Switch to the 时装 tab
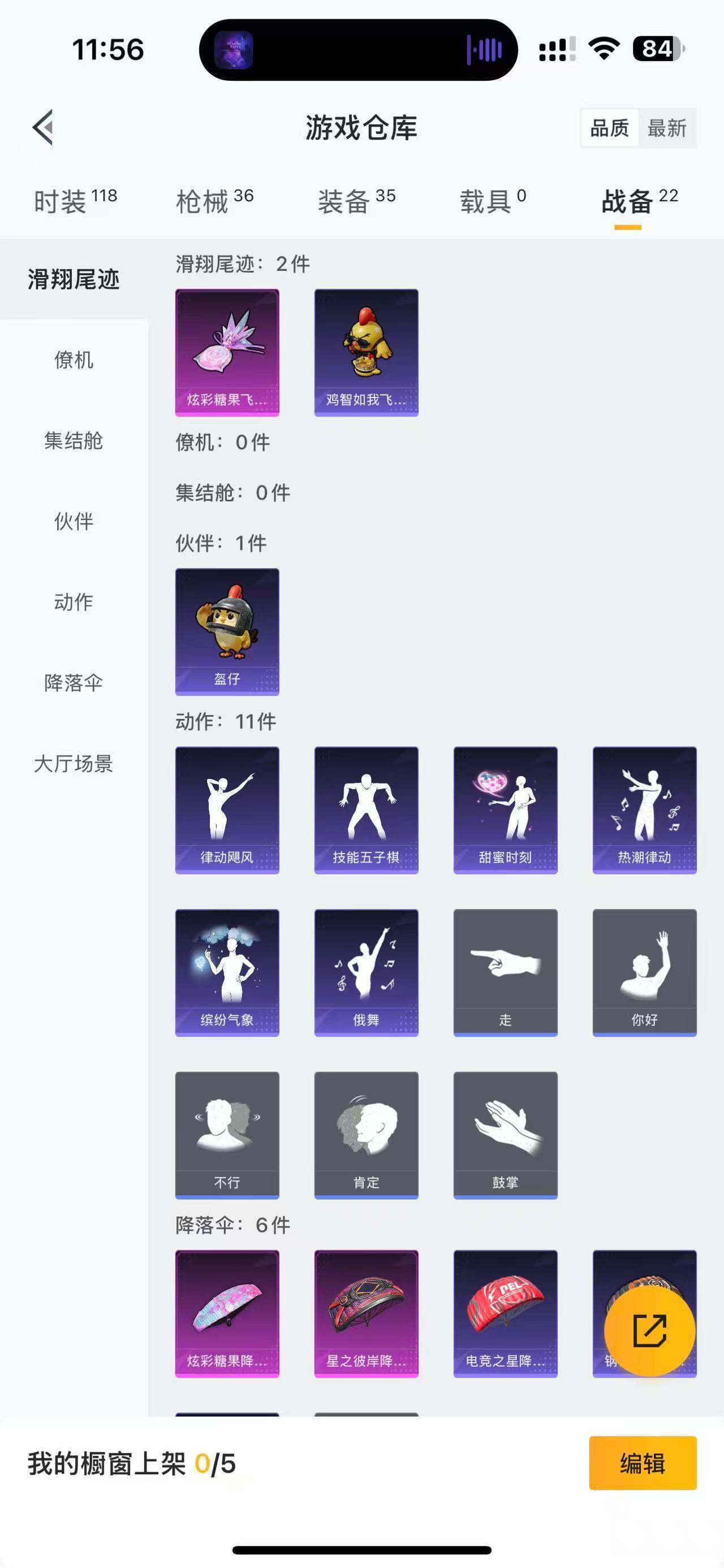 click(x=74, y=201)
